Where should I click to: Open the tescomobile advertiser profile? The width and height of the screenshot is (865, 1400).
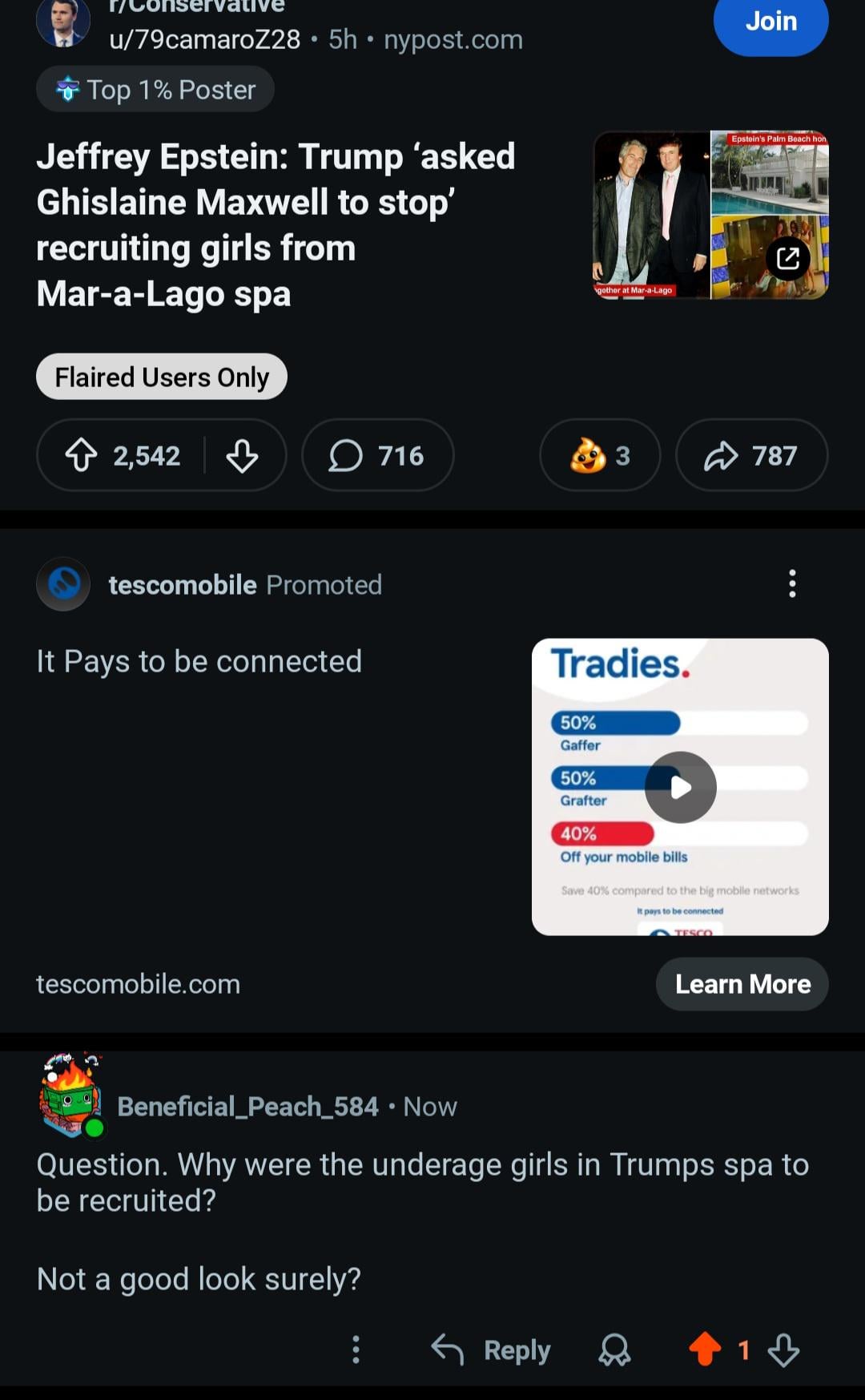point(183,585)
